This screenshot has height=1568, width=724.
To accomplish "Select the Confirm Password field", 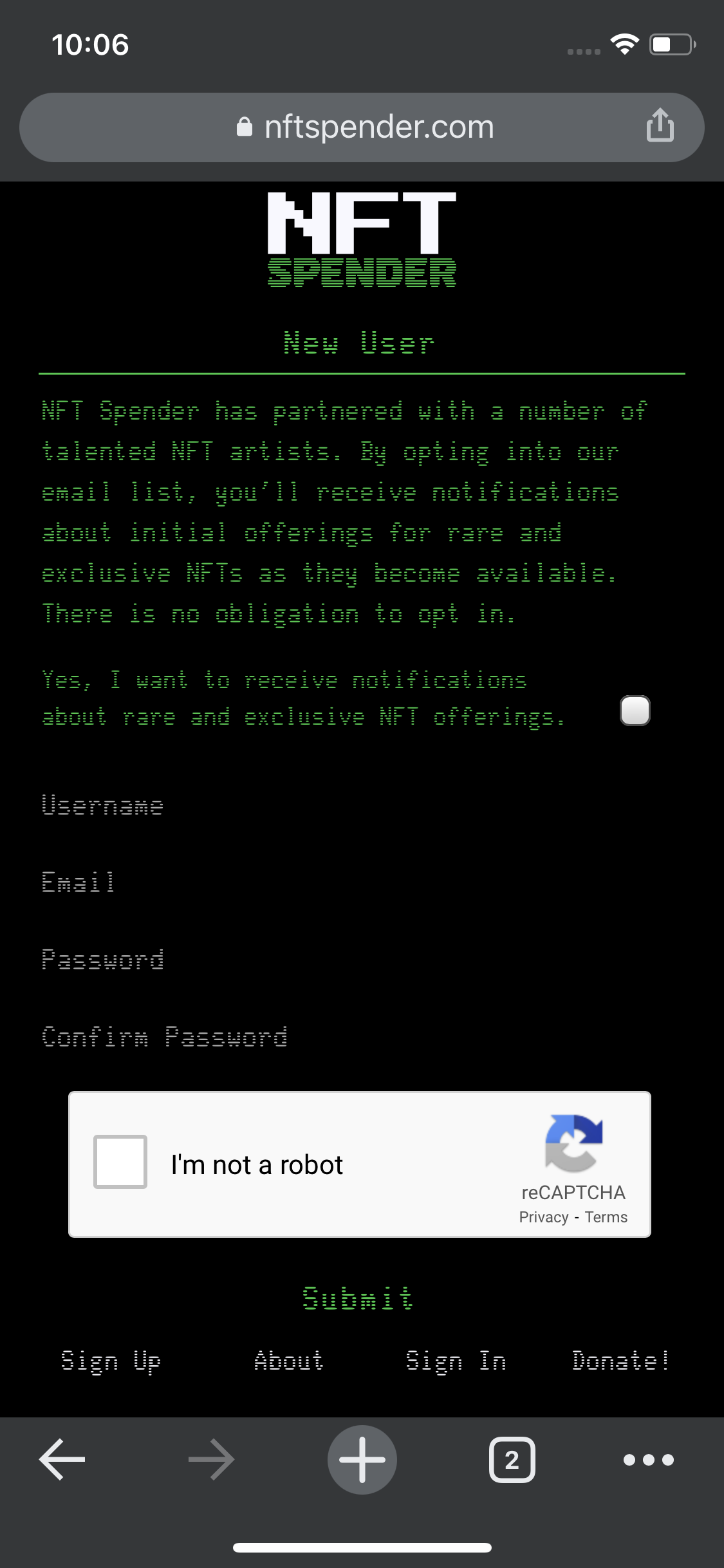I will click(360, 1037).
